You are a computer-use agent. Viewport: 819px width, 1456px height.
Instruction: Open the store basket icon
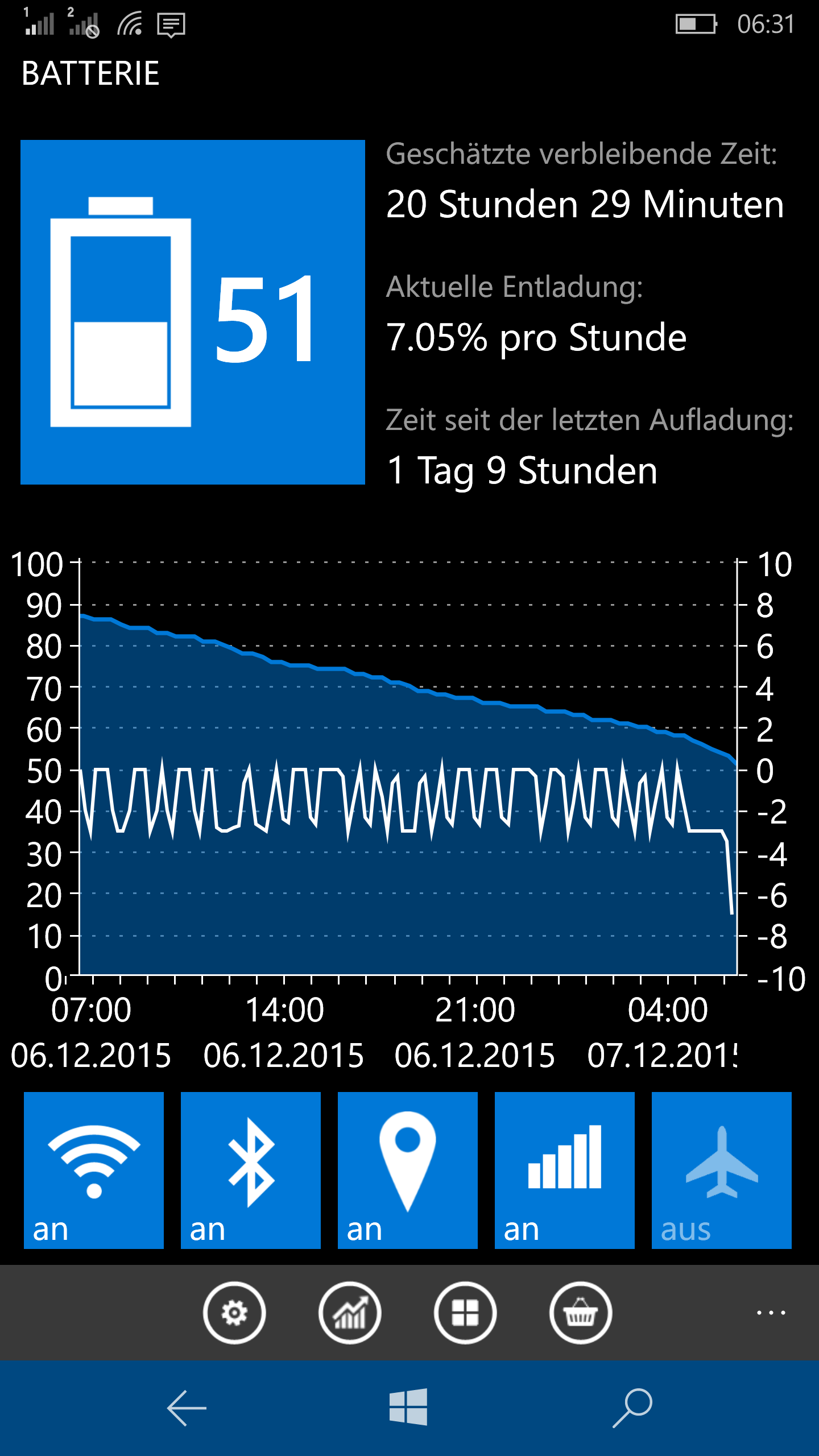pyautogui.click(x=581, y=1313)
